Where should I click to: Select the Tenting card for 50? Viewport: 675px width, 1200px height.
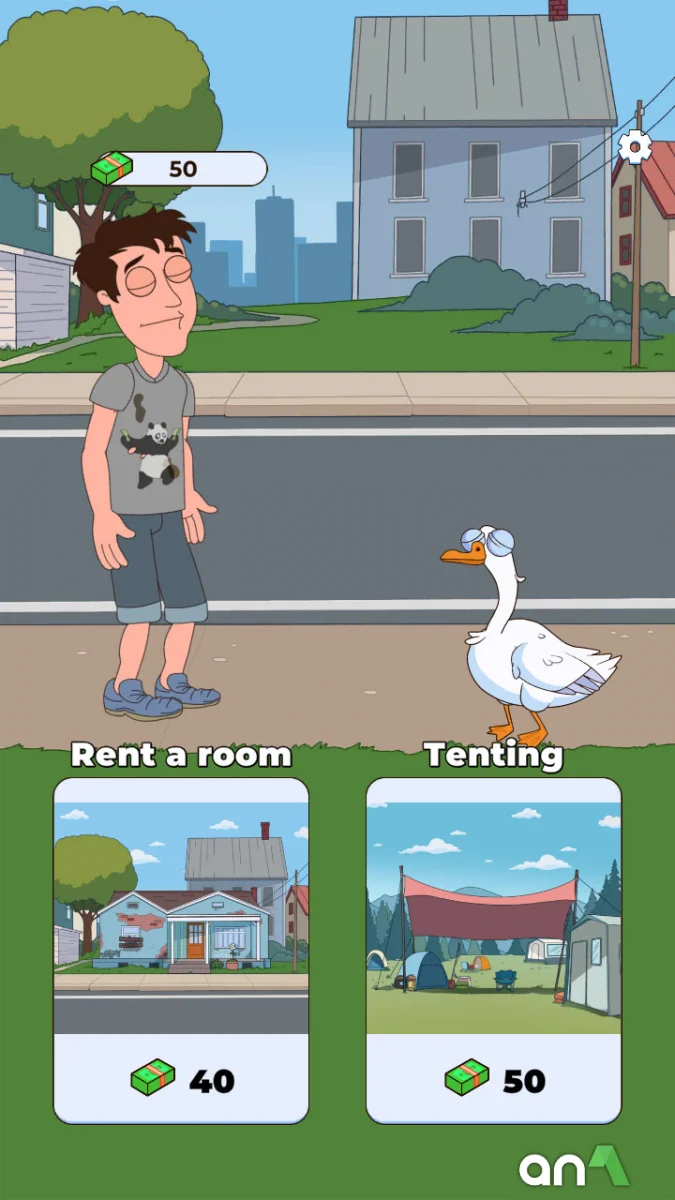click(x=494, y=950)
